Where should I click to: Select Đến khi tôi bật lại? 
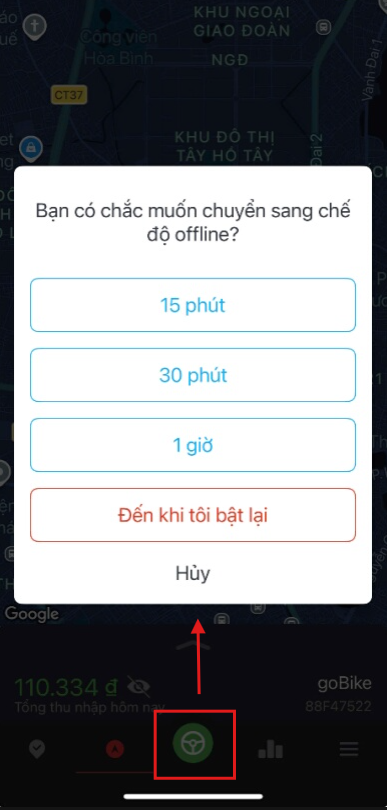pyautogui.click(x=193, y=515)
